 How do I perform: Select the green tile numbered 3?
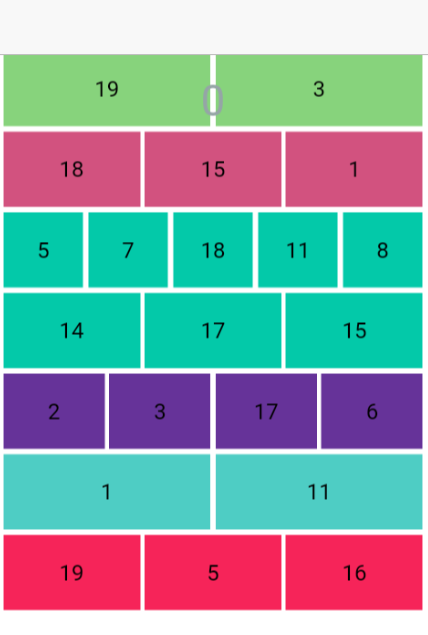click(x=319, y=90)
